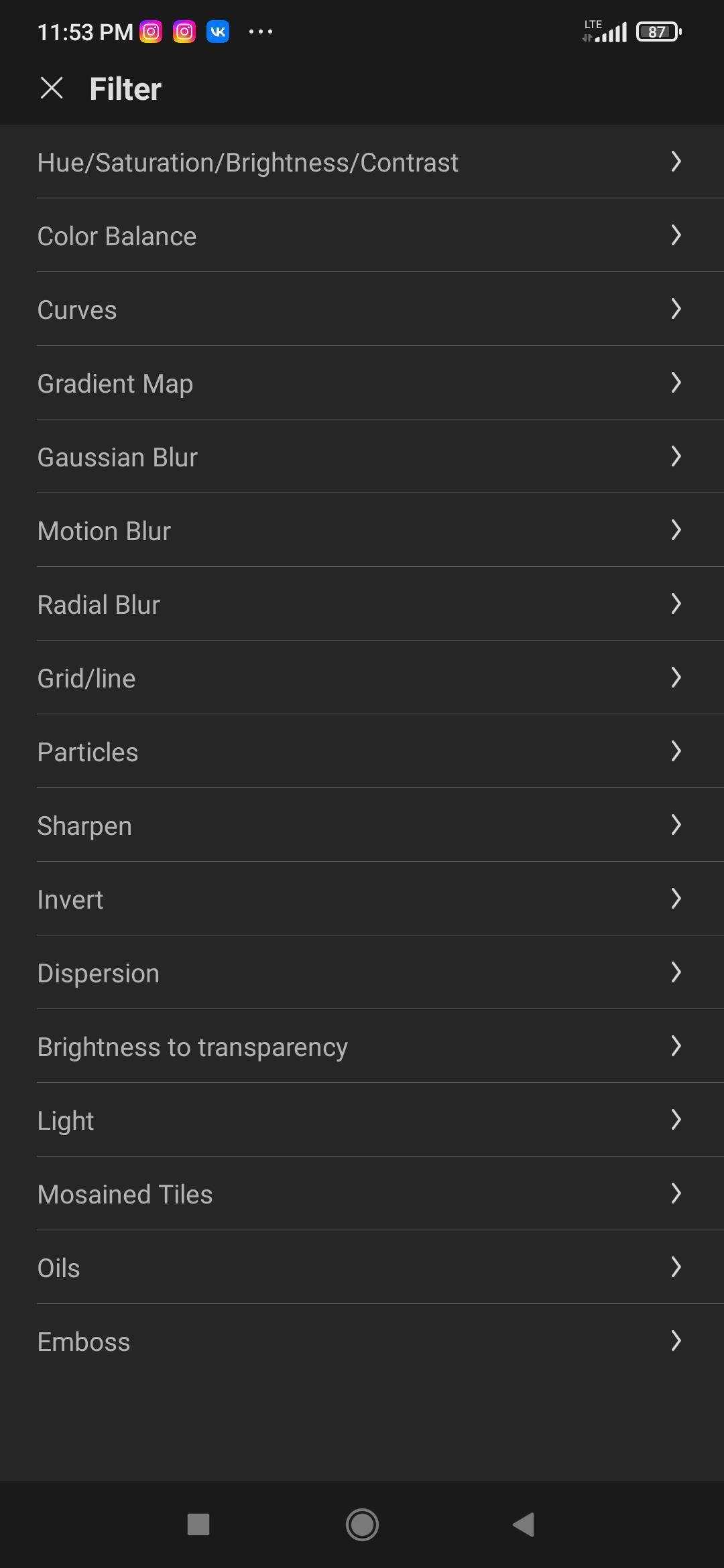Close the Filter screen
The width and height of the screenshot is (724, 1568).
click(52, 88)
